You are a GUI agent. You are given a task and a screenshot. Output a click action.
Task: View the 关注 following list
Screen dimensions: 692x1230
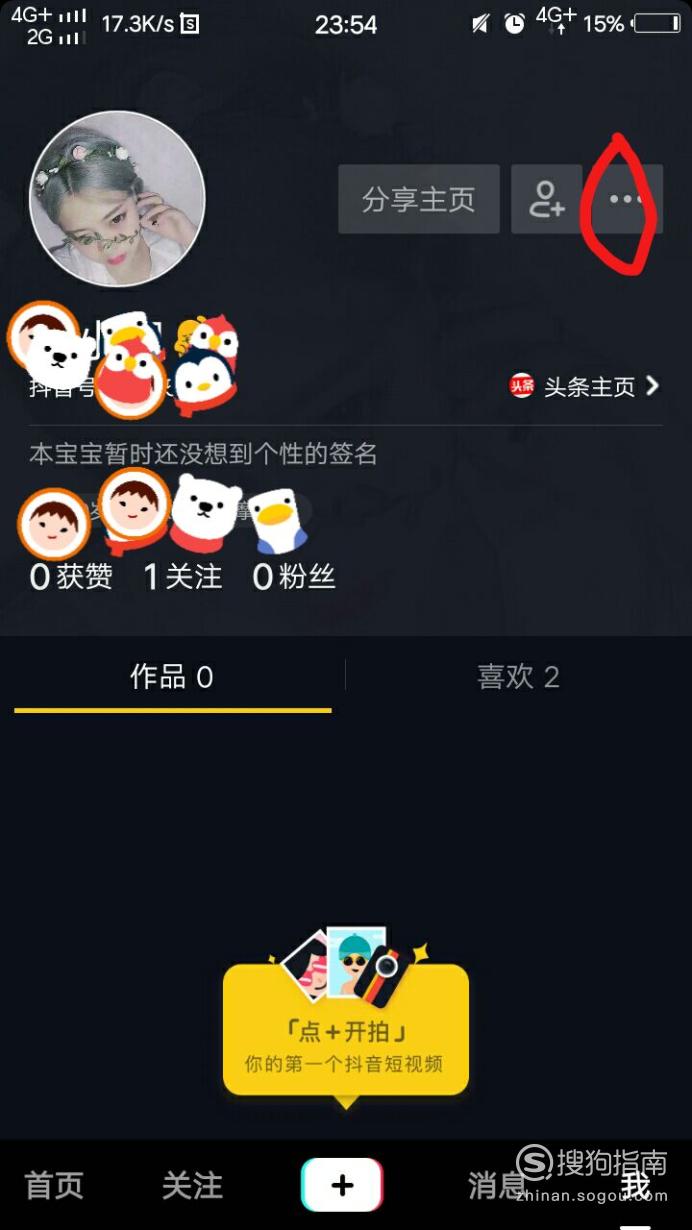tap(183, 576)
